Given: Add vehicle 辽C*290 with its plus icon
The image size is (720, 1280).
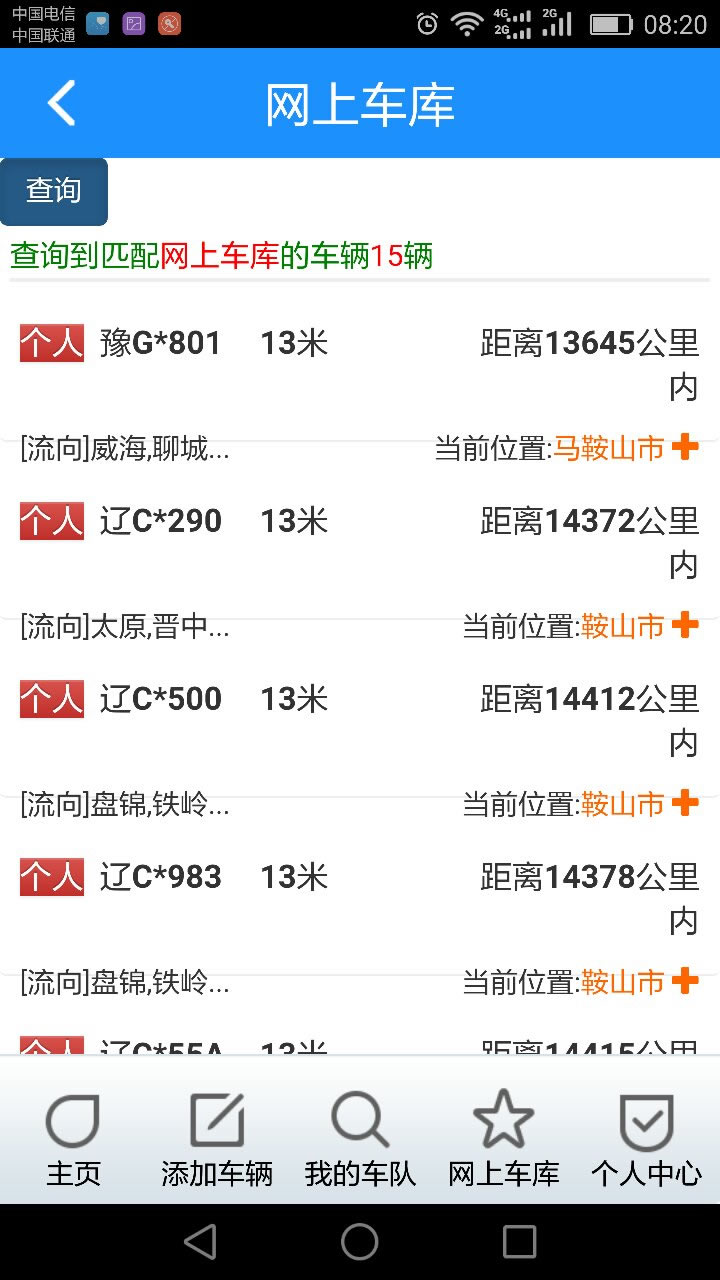Looking at the screenshot, I should (685, 625).
